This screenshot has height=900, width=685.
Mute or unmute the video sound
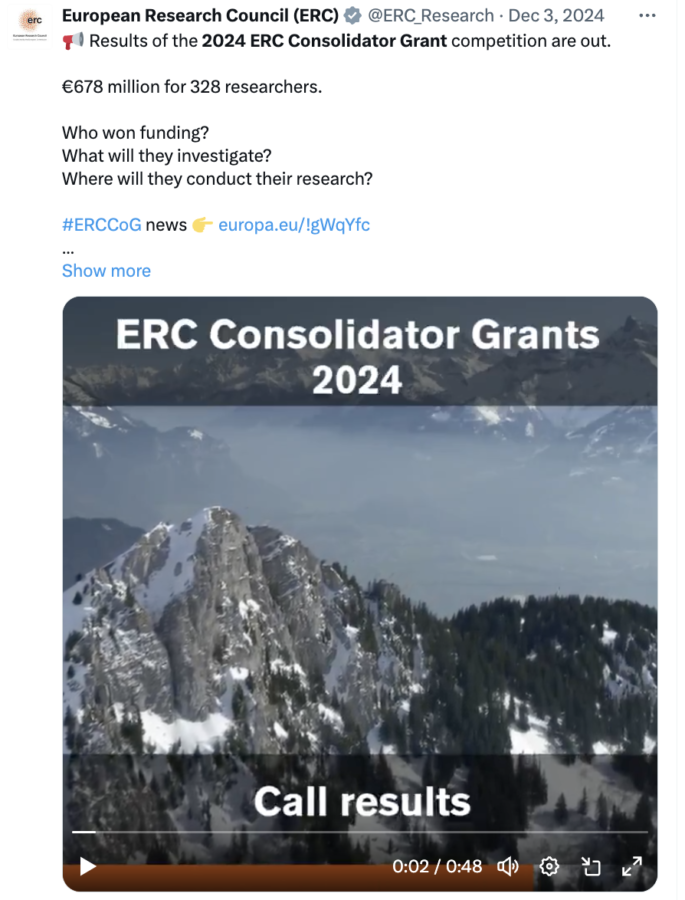pyautogui.click(x=507, y=866)
